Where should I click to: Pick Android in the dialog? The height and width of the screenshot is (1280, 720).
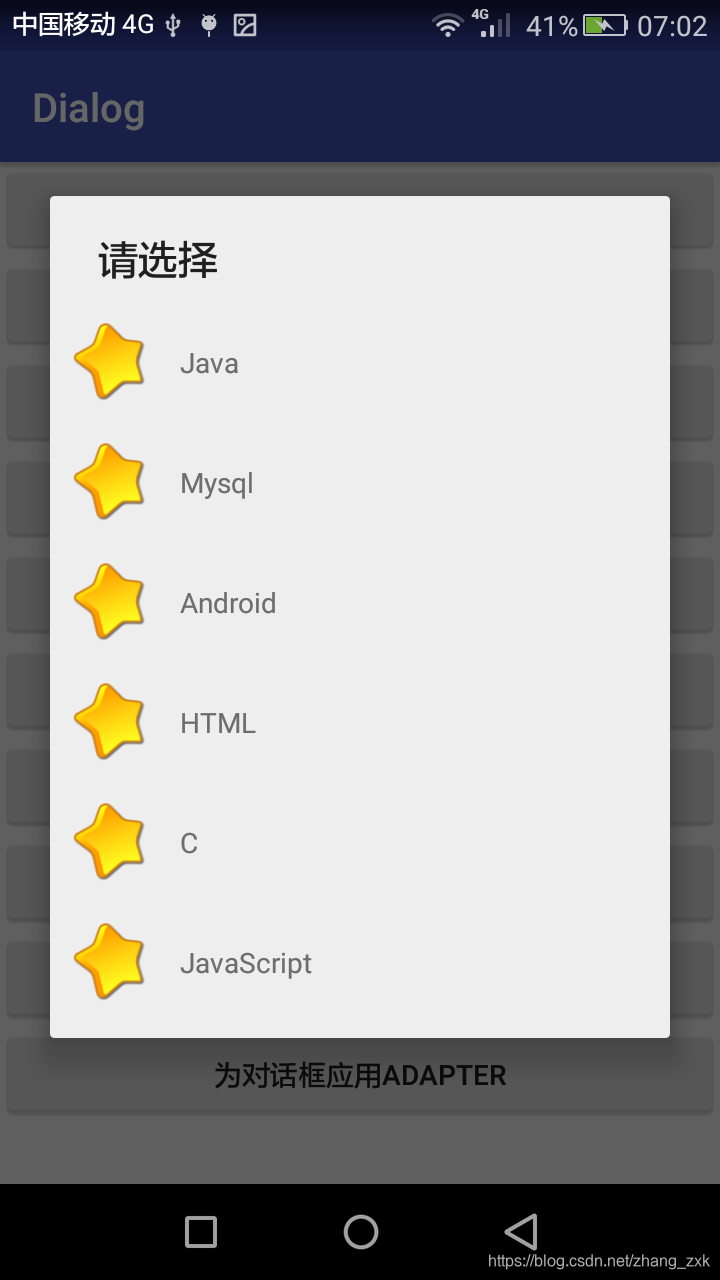(x=360, y=602)
